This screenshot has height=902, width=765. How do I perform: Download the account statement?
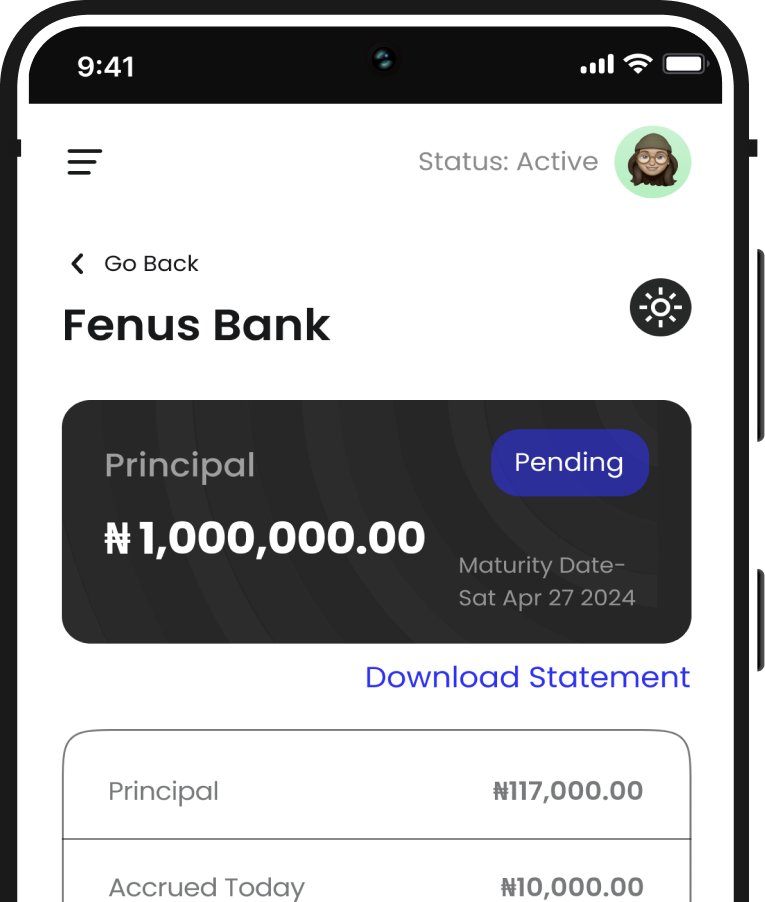pos(527,677)
